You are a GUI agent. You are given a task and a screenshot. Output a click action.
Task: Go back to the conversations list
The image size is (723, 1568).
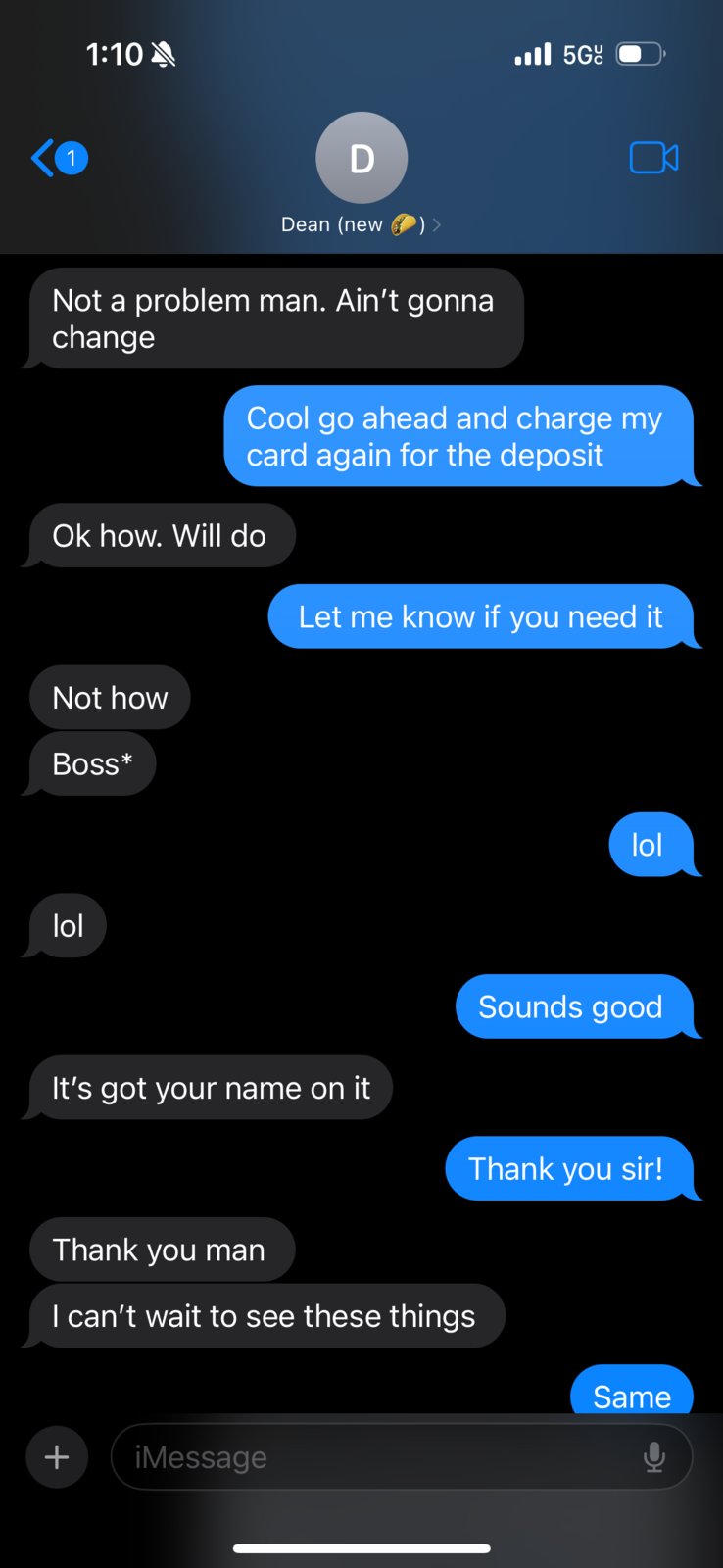coord(59,158)
